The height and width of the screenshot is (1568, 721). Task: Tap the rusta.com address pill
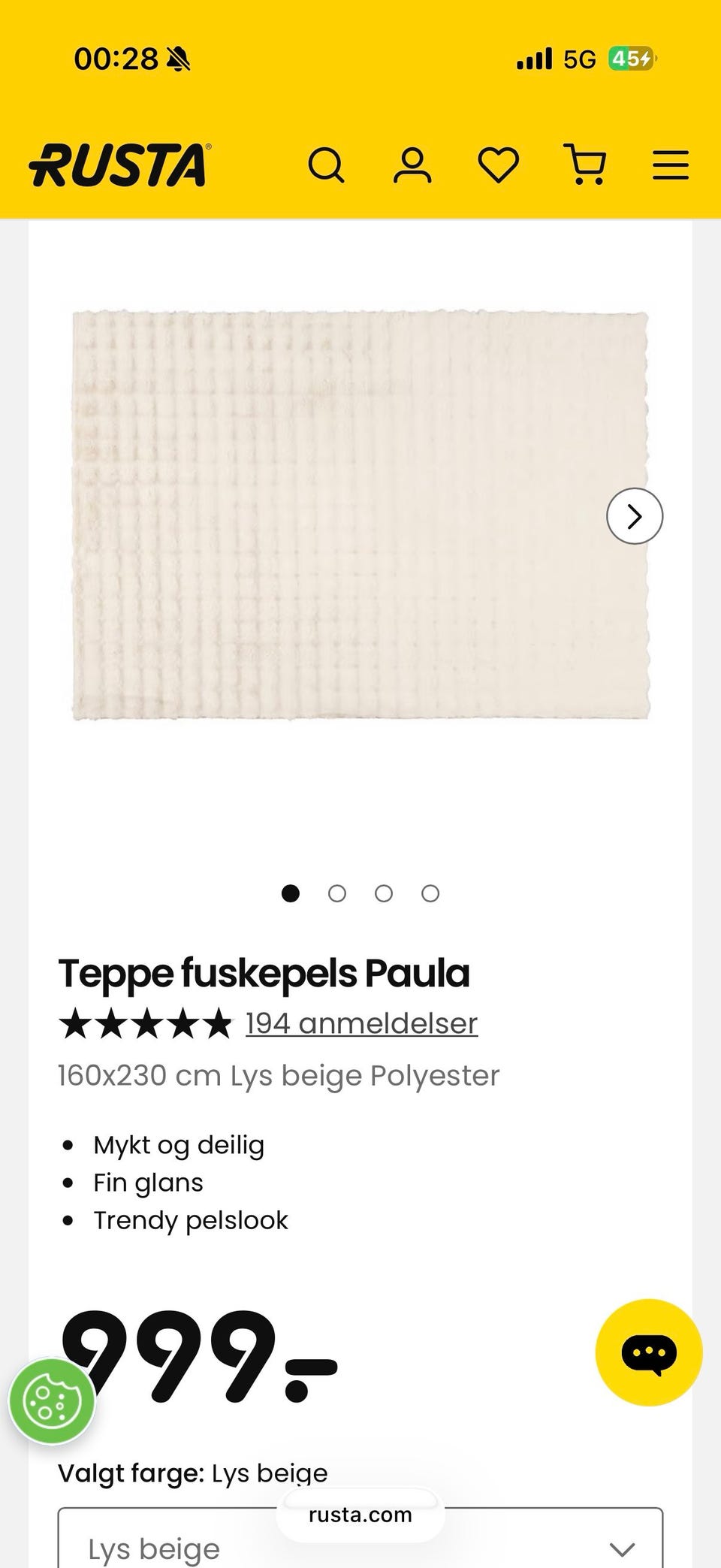tap(360, 1515)
